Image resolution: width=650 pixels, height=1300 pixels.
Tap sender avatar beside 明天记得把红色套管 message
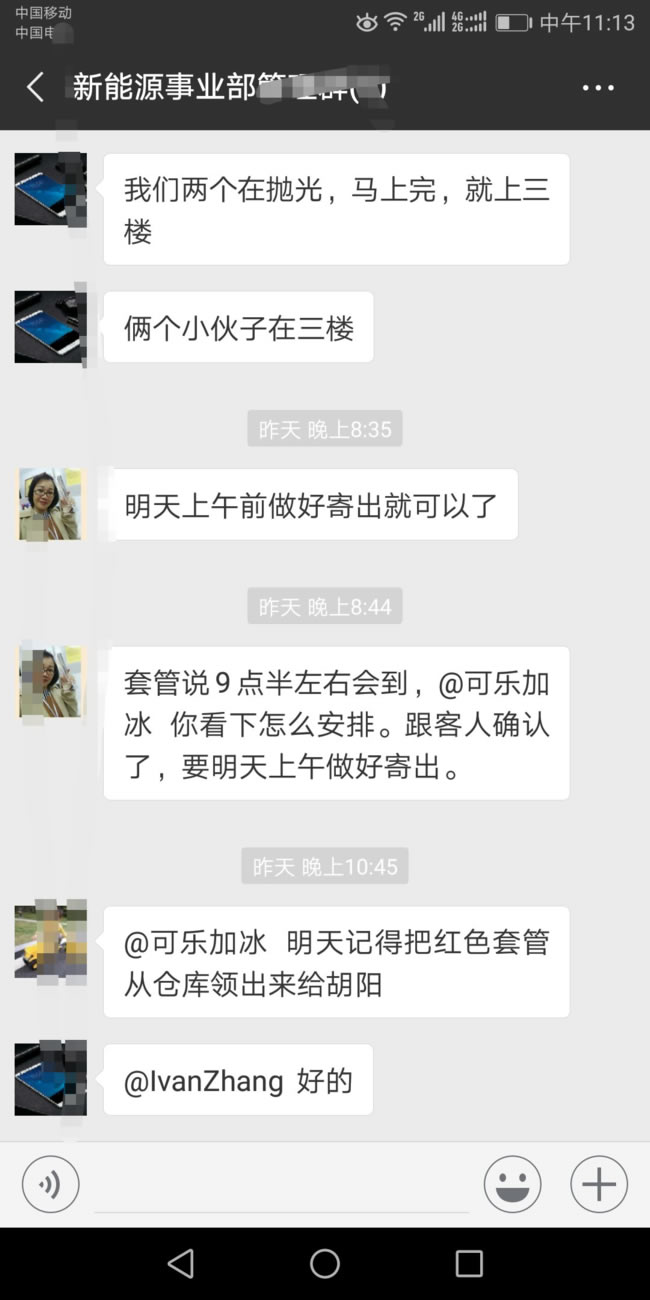[50, 942]
